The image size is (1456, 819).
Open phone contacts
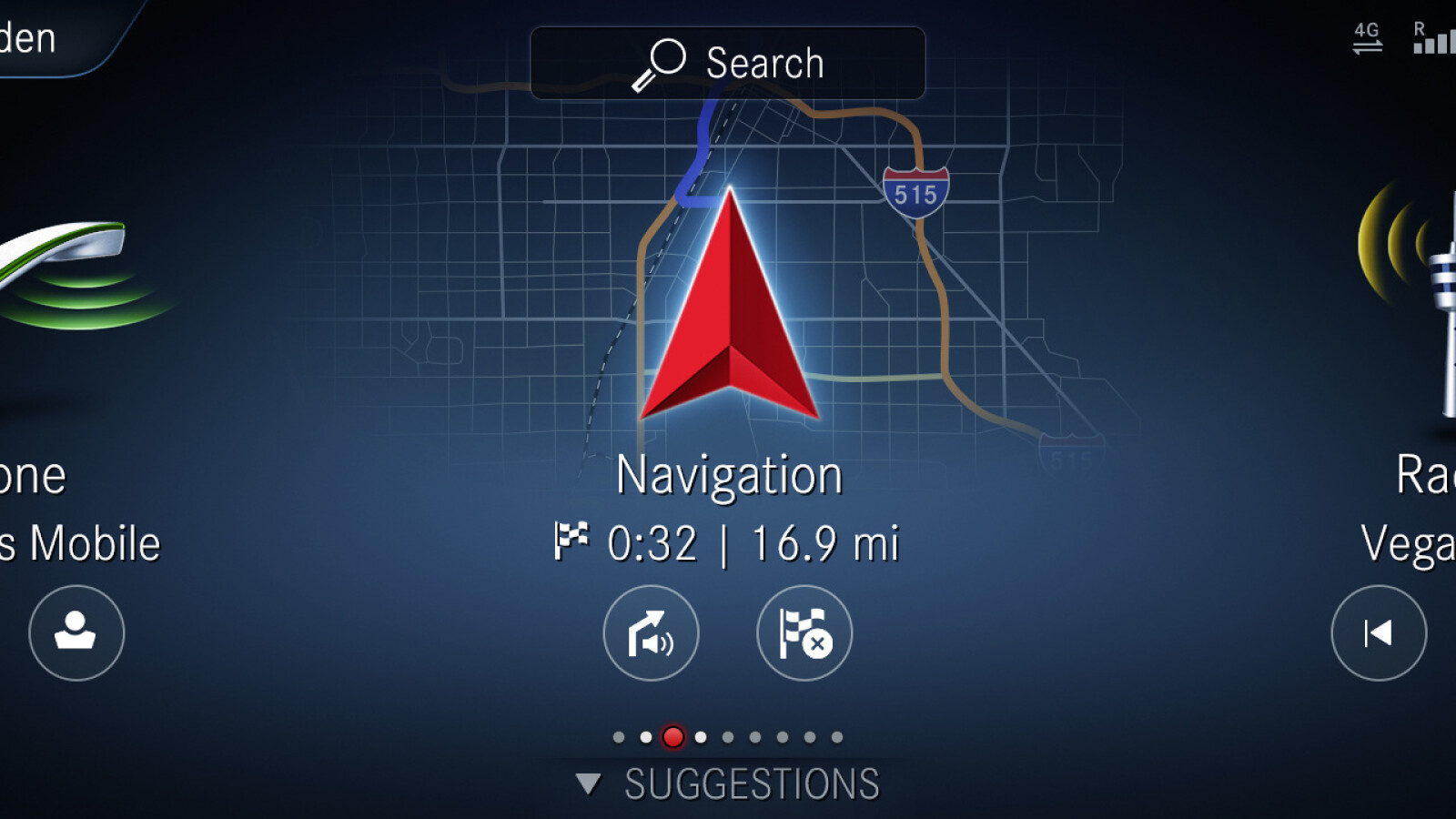tap(76, 633)
